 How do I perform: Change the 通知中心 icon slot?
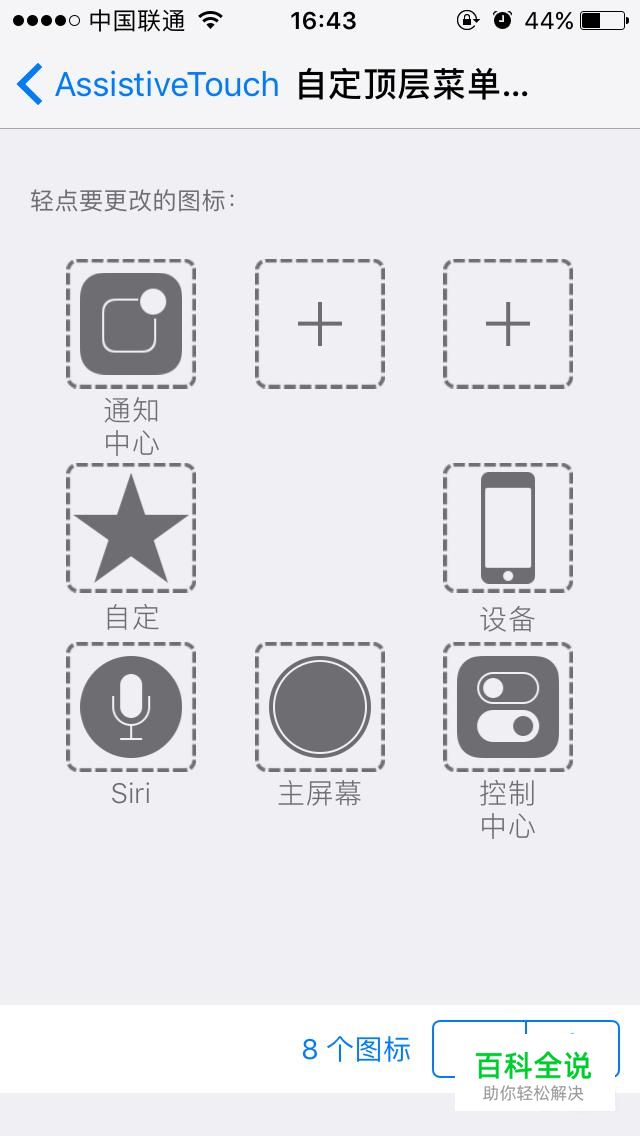click(x=131, y=324)
